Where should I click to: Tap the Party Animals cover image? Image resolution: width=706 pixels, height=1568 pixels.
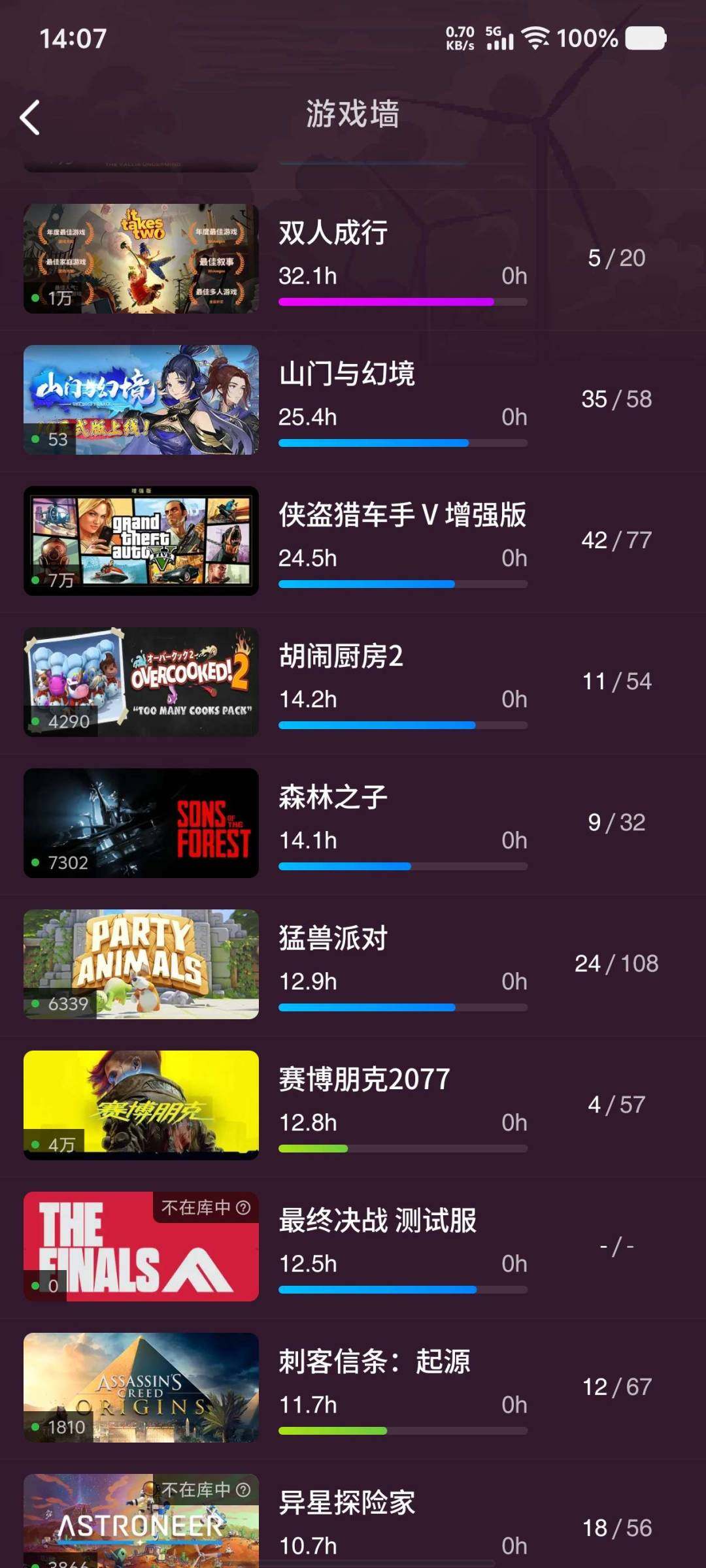141,964
